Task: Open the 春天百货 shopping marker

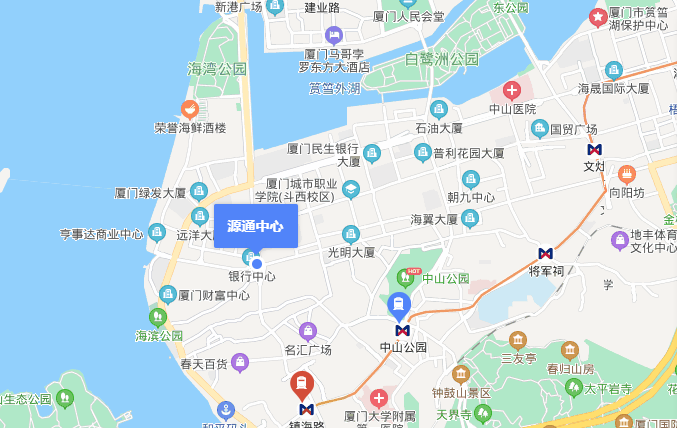Action: [x=239, y=363]
